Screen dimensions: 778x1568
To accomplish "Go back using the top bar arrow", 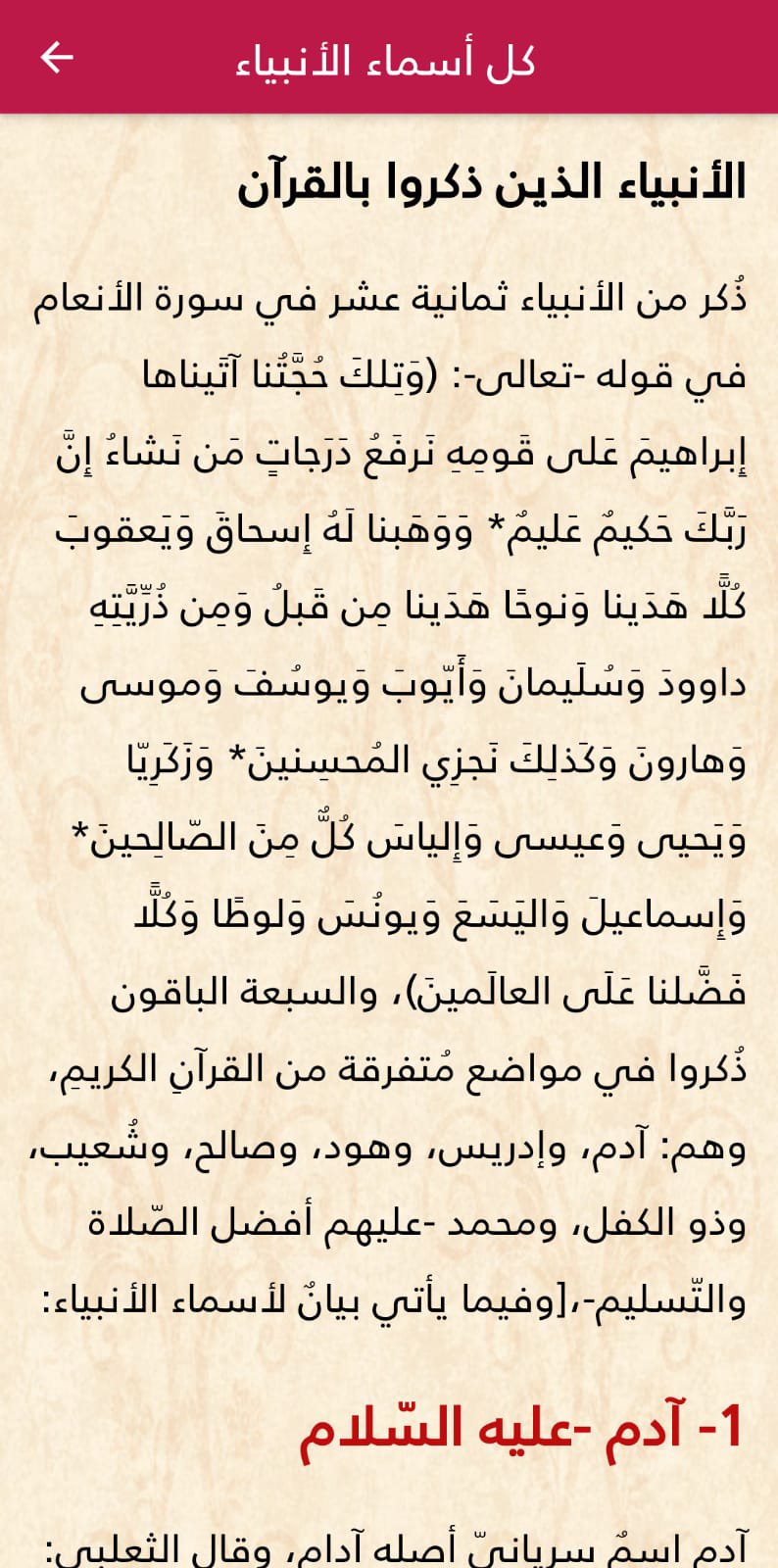I will 57,58.
